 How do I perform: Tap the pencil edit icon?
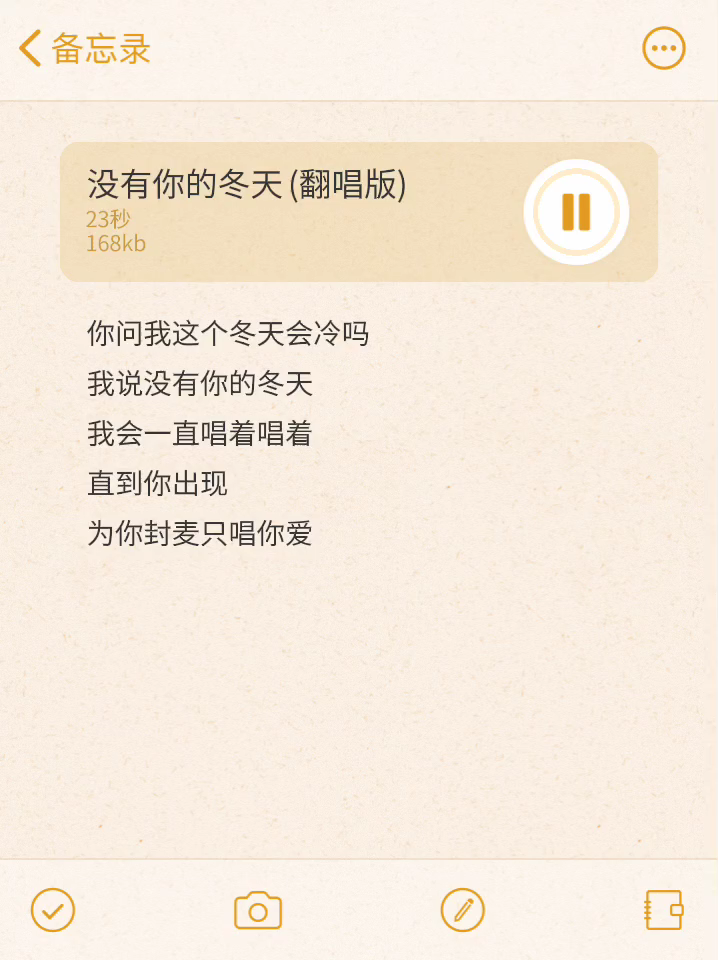463,910
